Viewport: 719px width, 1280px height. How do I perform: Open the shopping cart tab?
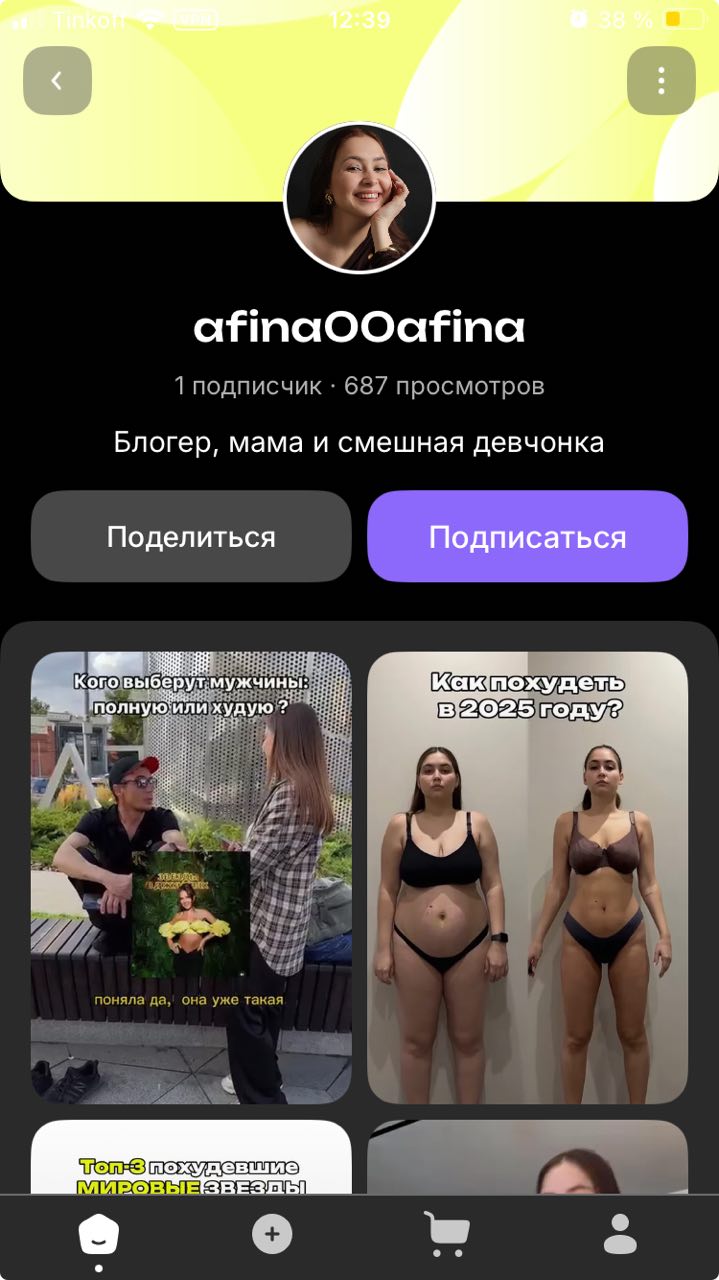pyautogui.click(x=446, y=1234)
